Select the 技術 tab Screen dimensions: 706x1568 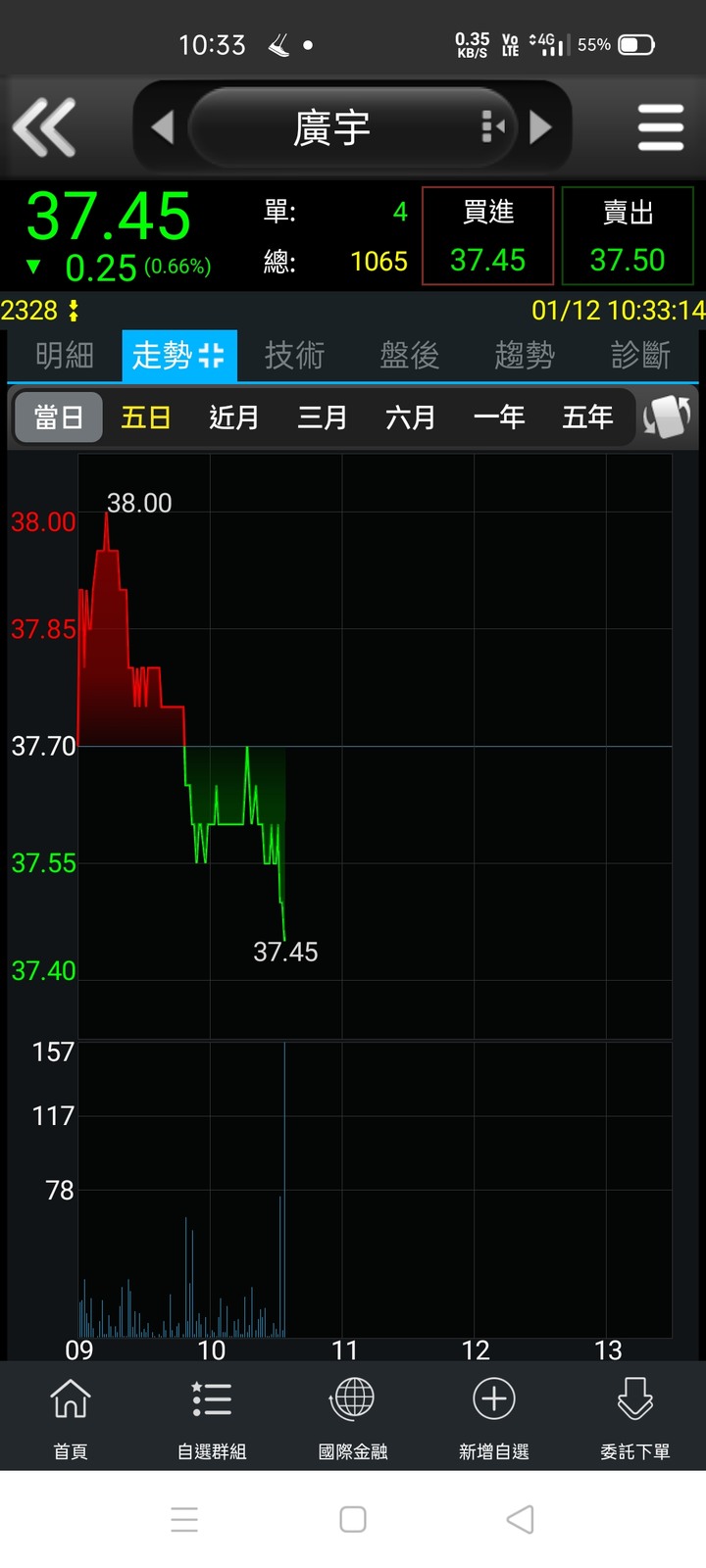294,355
